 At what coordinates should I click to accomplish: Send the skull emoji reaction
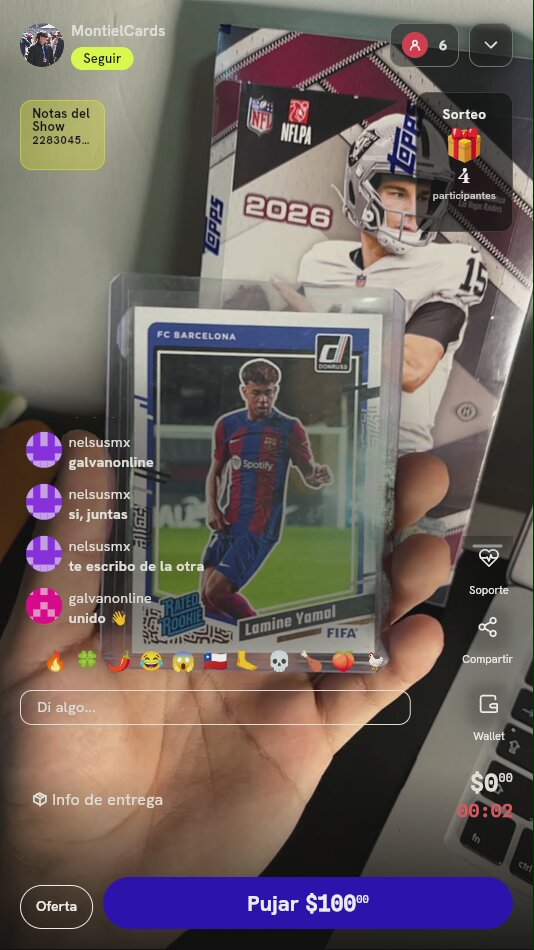tap(278, 661)
